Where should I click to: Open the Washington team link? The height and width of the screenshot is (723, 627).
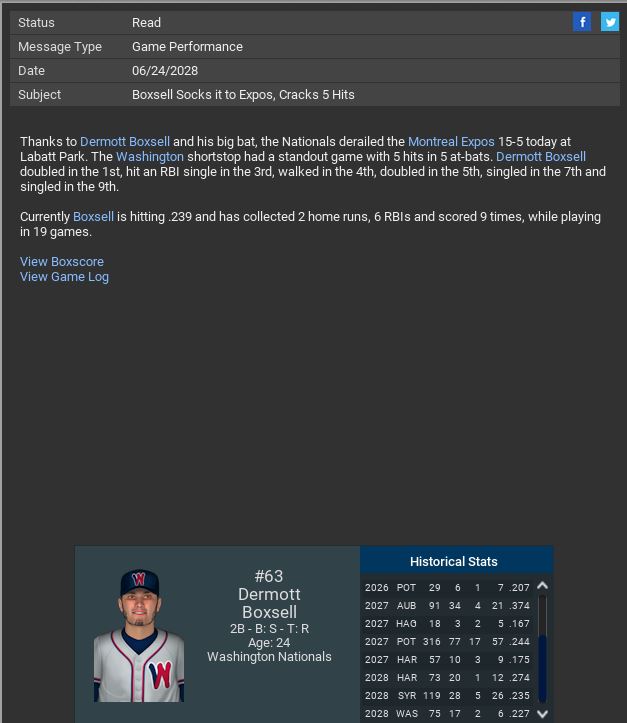150,157
